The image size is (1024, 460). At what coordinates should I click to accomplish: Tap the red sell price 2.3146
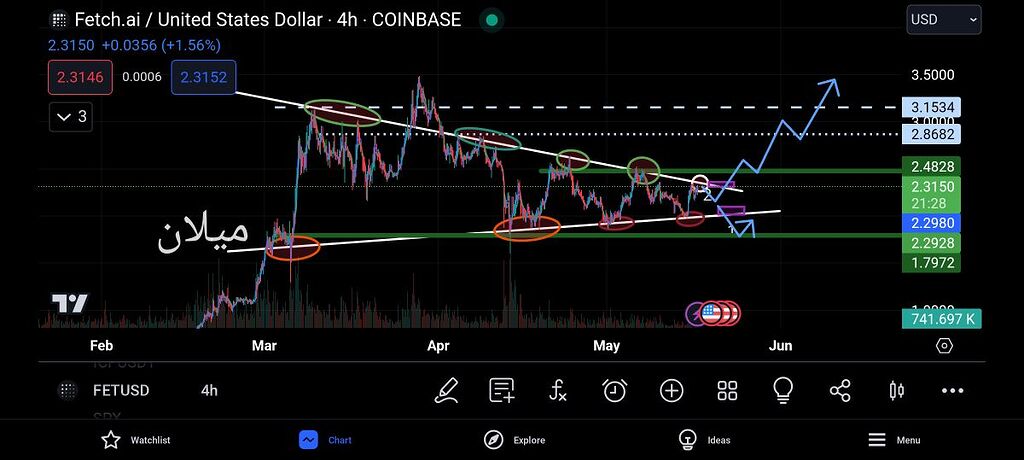78,77
